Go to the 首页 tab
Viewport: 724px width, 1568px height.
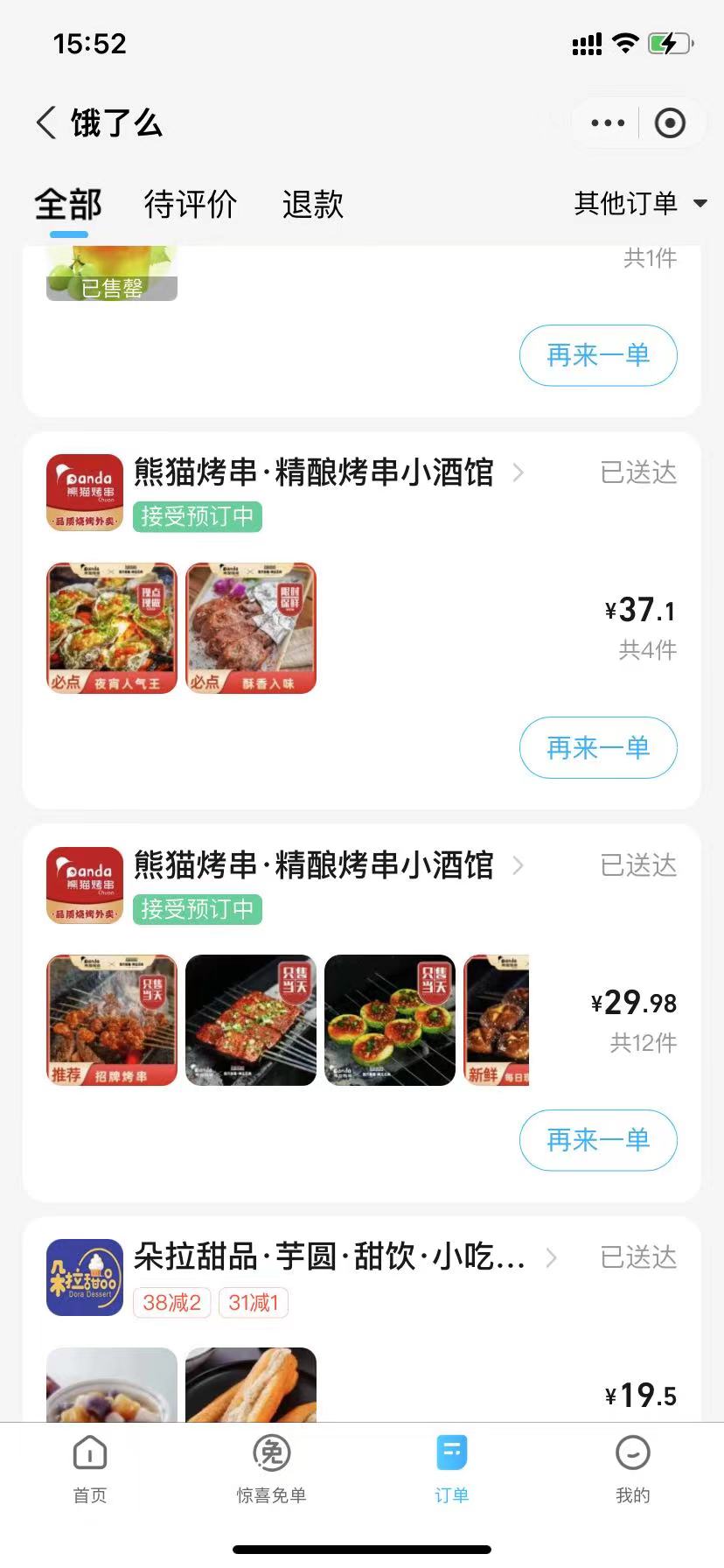click(90, 1470)
